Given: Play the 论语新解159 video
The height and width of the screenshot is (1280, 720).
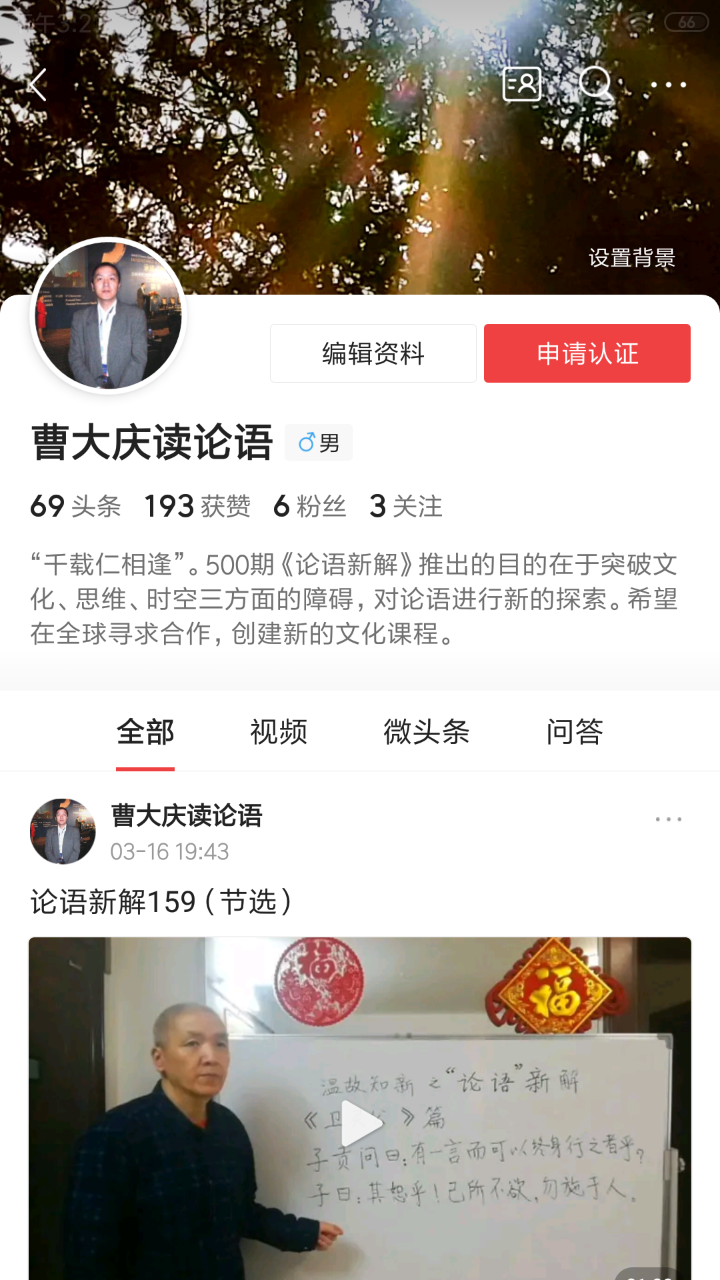Looking at the screenshot, I should coord(360,1127).
